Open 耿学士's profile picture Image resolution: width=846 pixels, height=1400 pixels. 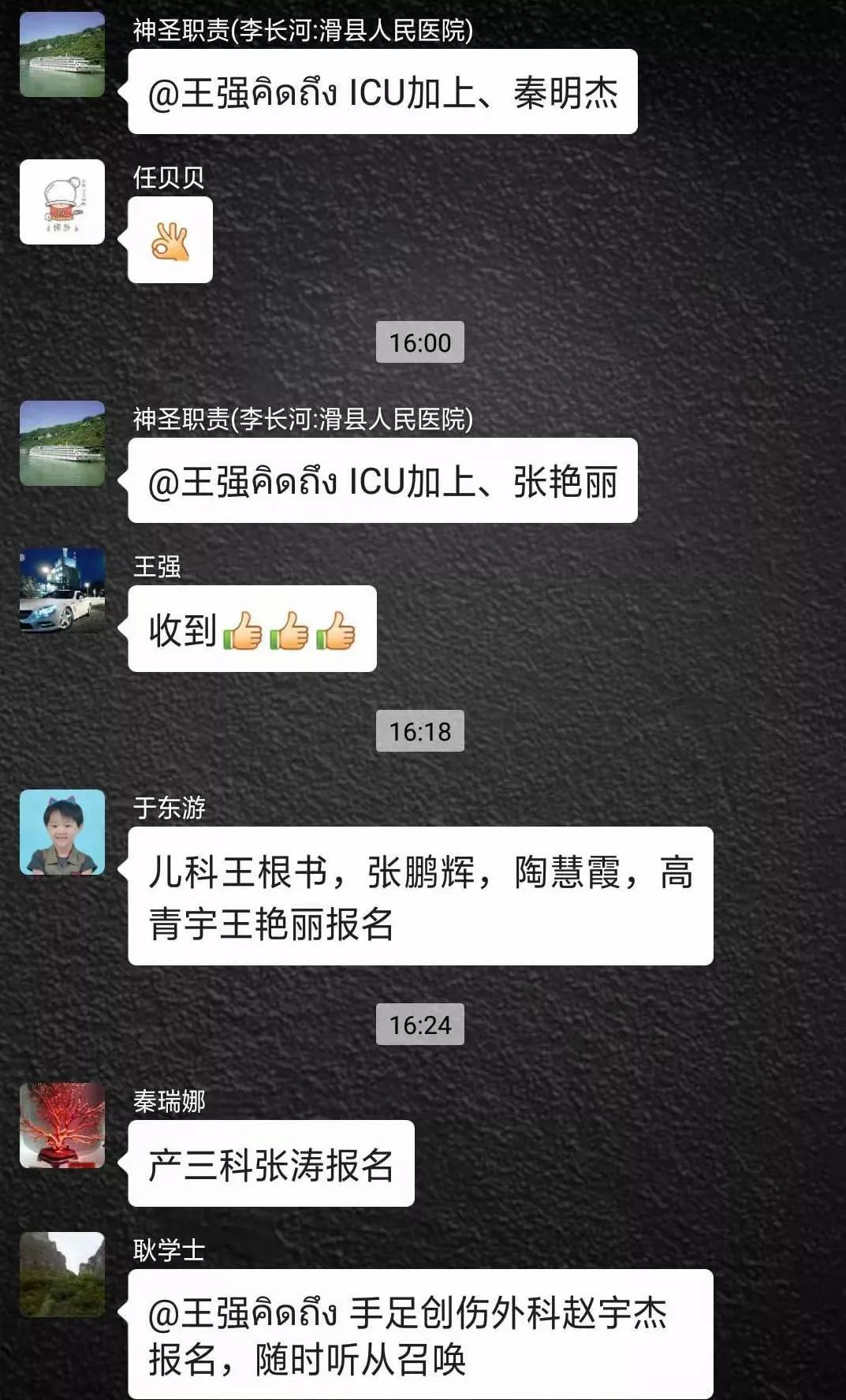click(62, 1275)
